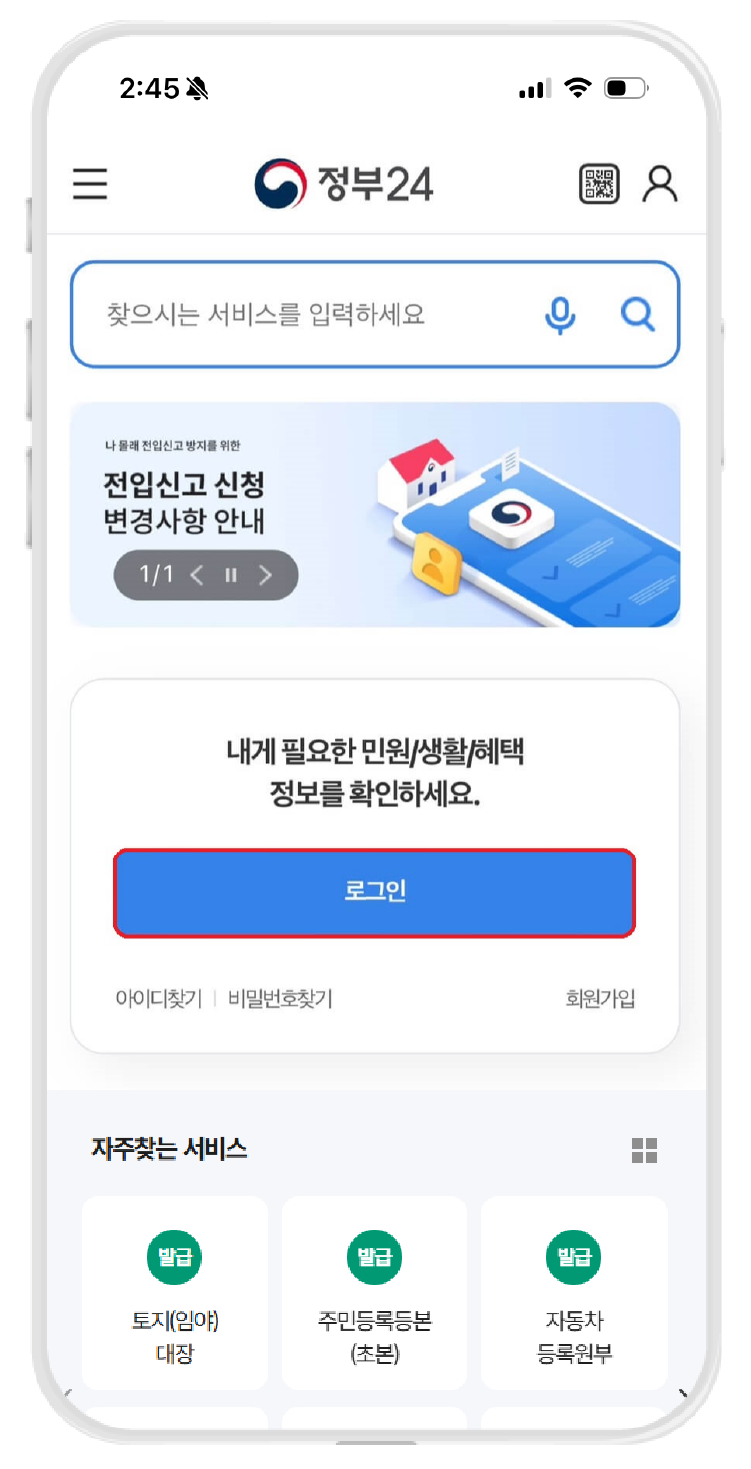Screen dimensions: 751x1469
Task: Open the user profile icon
Action: 660,184
